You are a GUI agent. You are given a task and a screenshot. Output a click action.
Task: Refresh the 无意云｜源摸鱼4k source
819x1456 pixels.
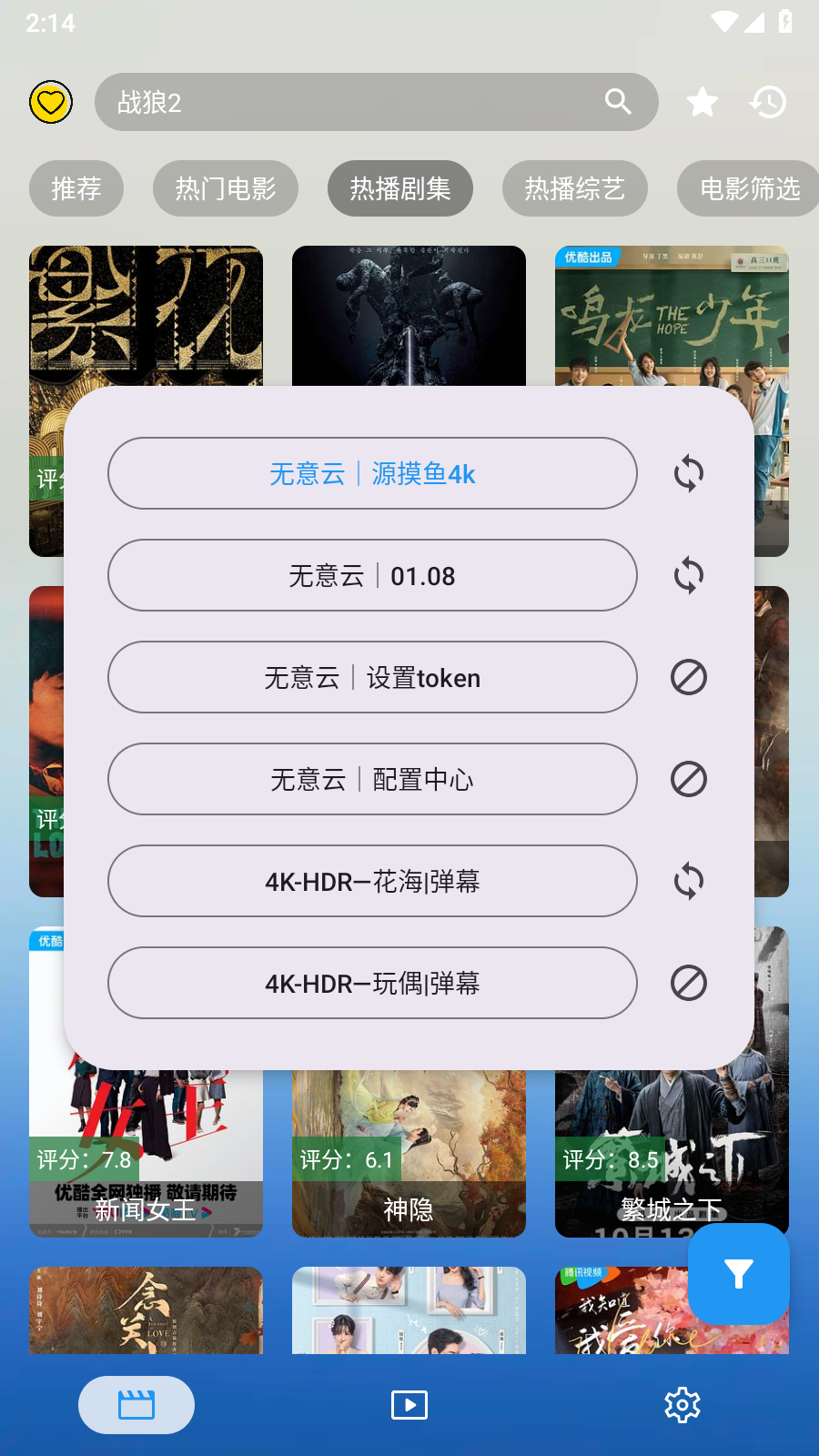click(x=689, y=473)
